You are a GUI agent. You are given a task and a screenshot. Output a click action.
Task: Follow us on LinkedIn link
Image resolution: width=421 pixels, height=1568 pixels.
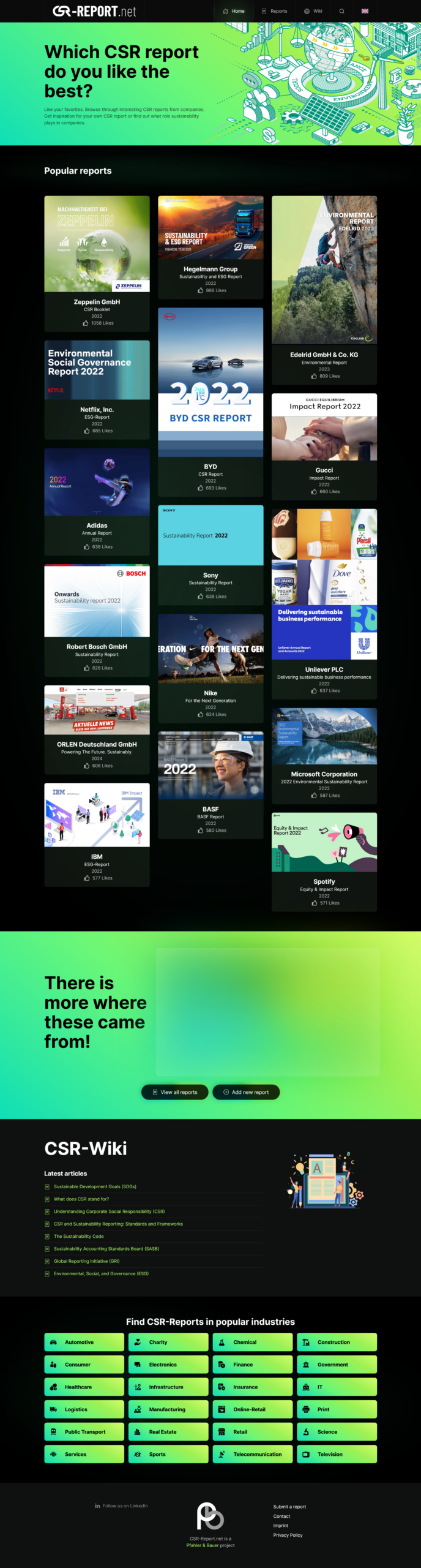pos(121,1506)
